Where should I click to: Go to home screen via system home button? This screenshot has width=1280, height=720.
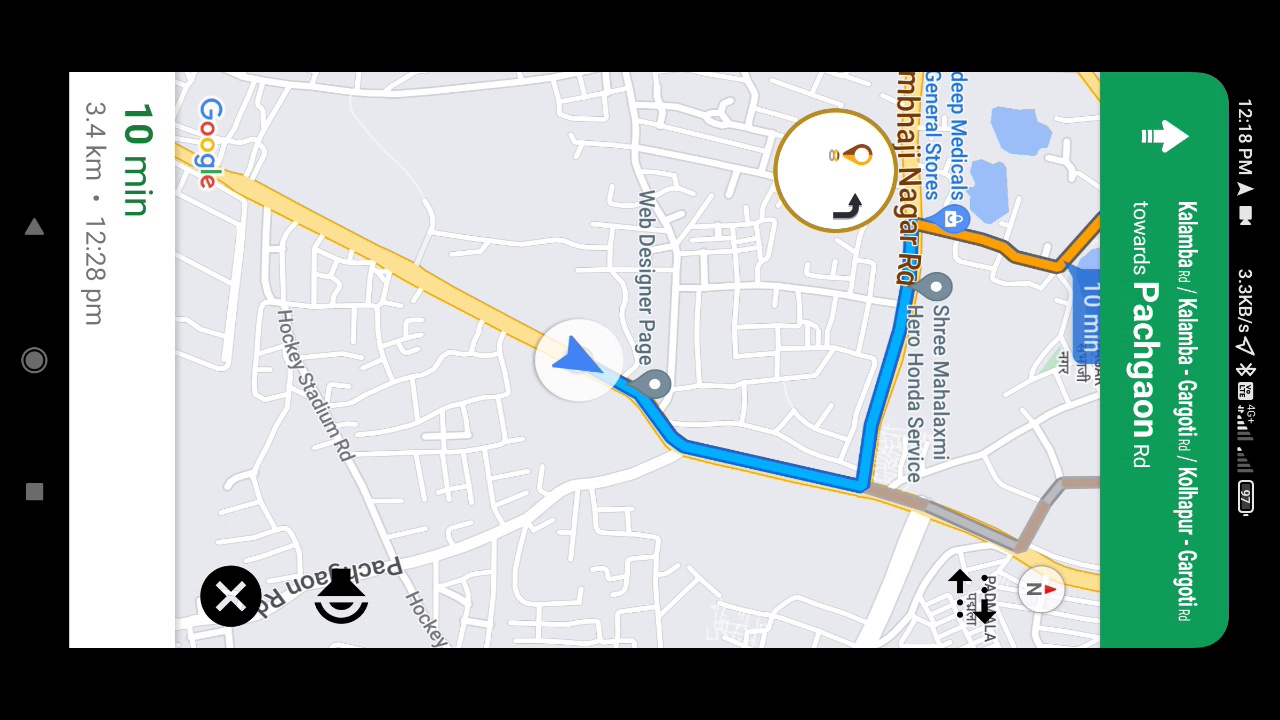pos(34,360)
